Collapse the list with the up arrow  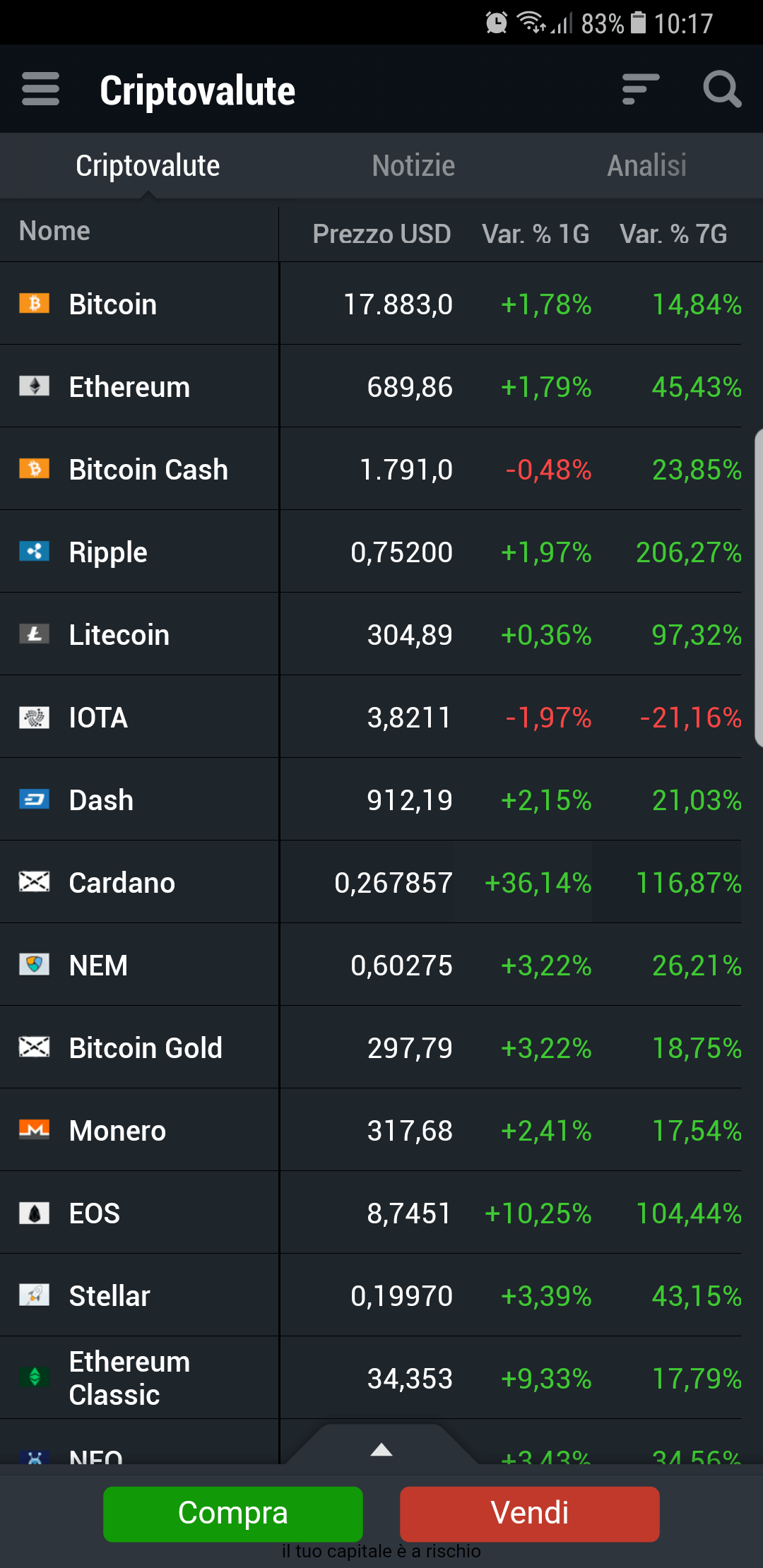[381, 1453]
